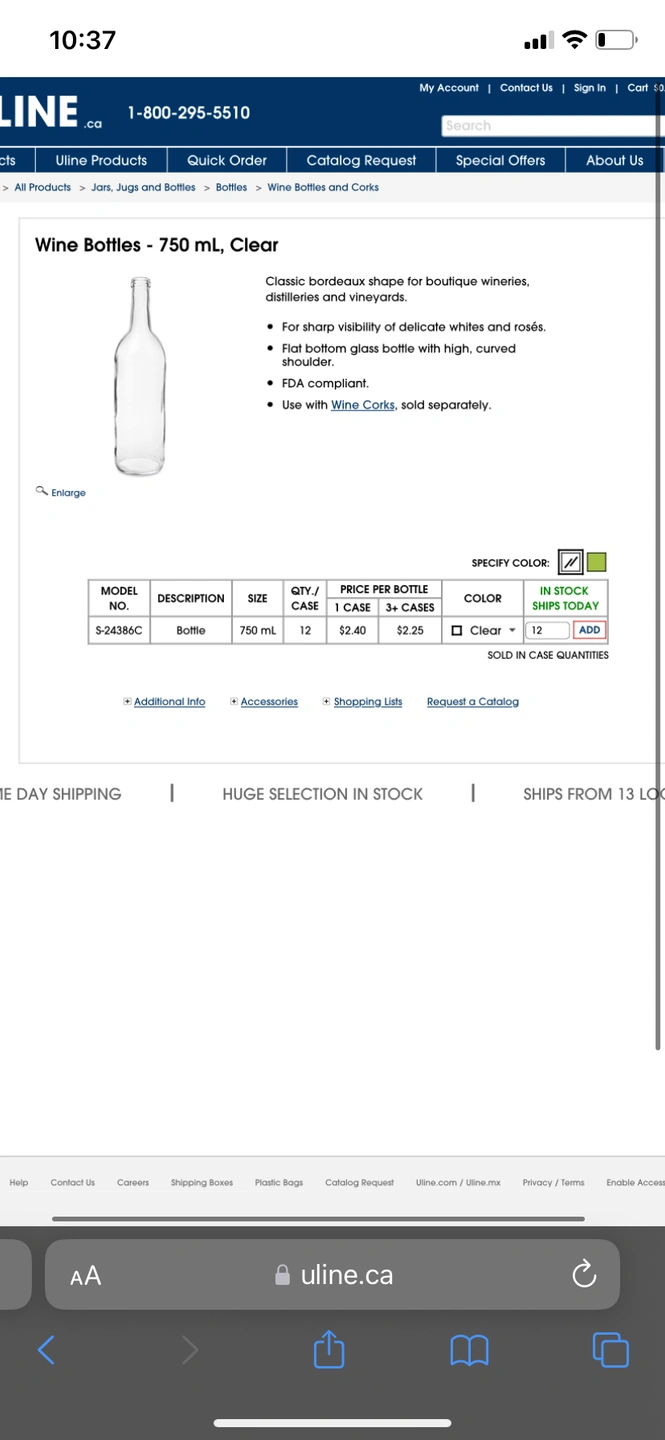Open the Sign In link

point(589,88)
